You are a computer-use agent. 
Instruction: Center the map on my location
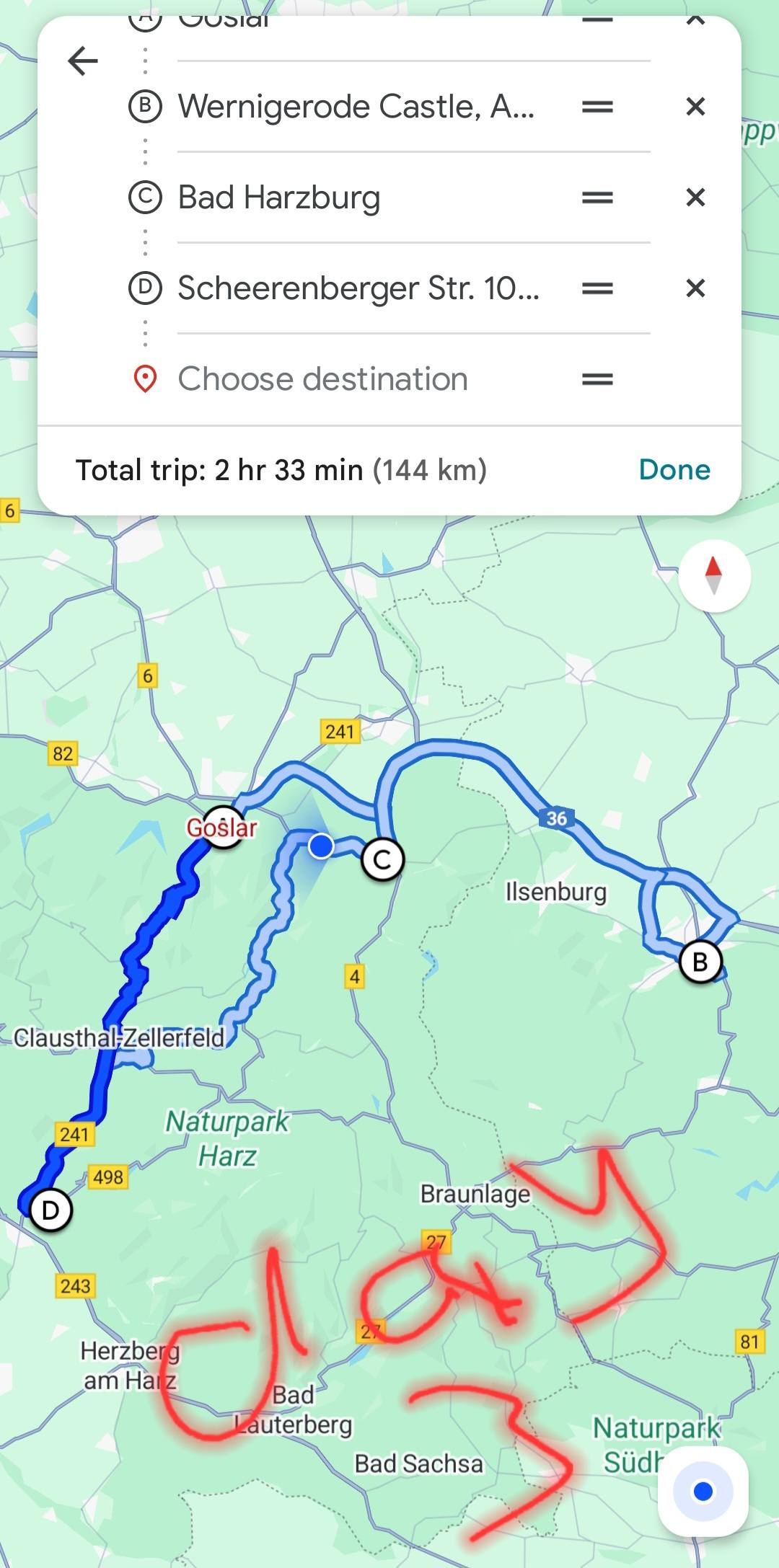[703, 1491]
